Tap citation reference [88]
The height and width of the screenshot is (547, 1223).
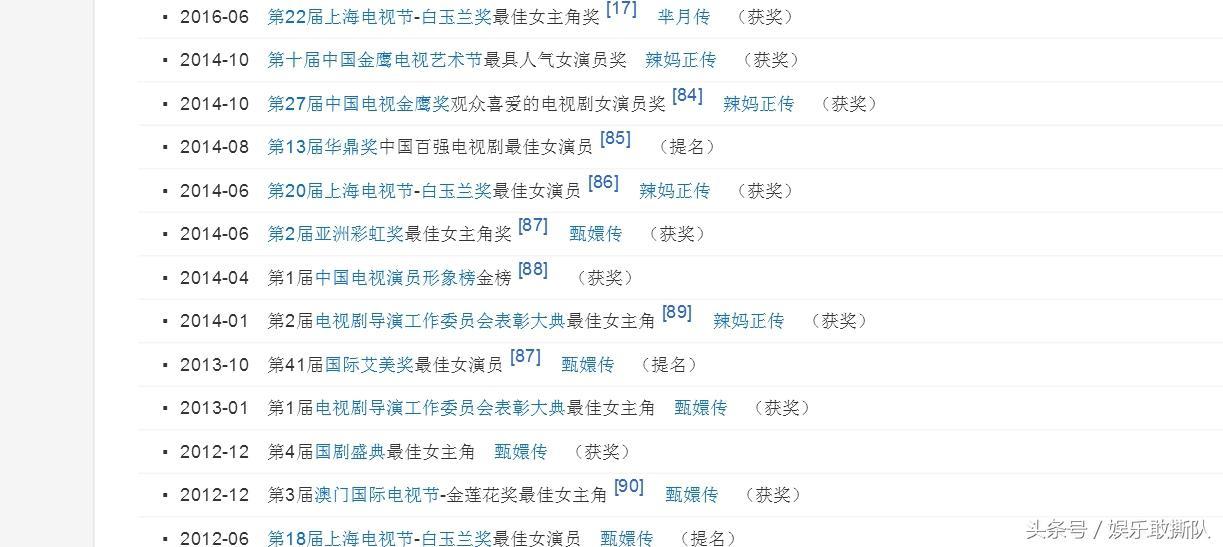(x=533, y=270)
